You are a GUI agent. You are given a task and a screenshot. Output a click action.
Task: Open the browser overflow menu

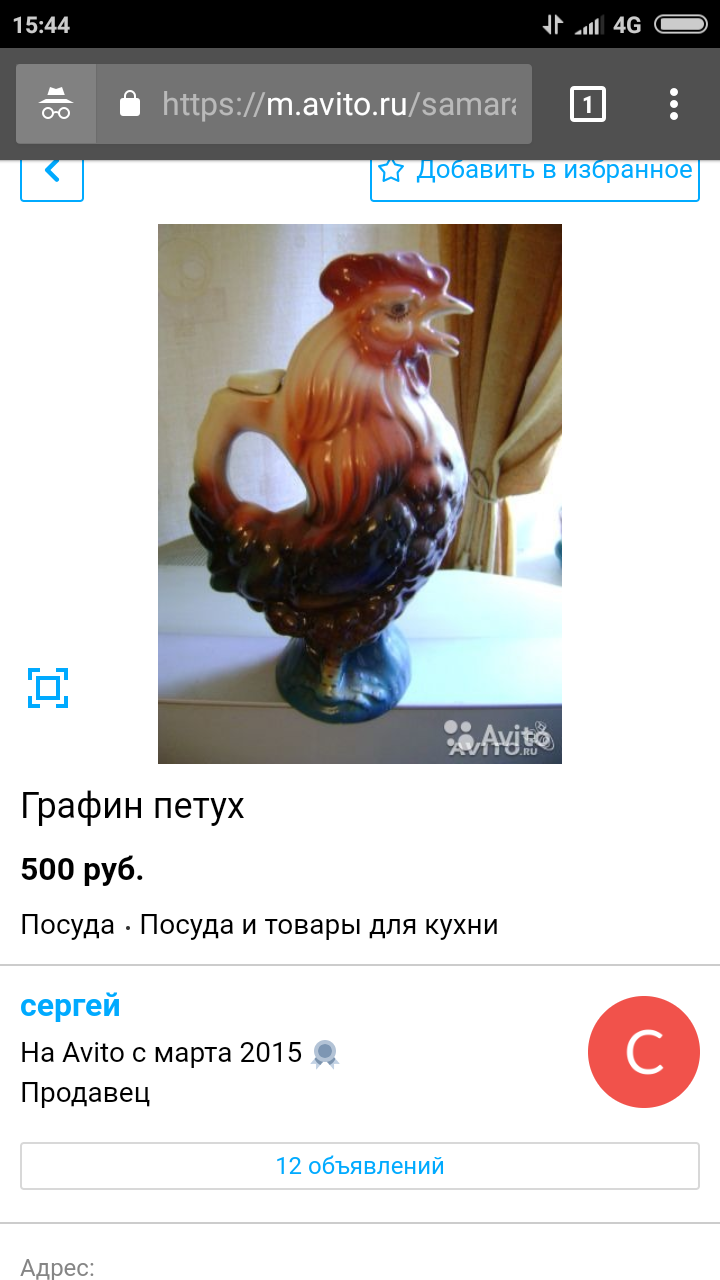point(674,104)
